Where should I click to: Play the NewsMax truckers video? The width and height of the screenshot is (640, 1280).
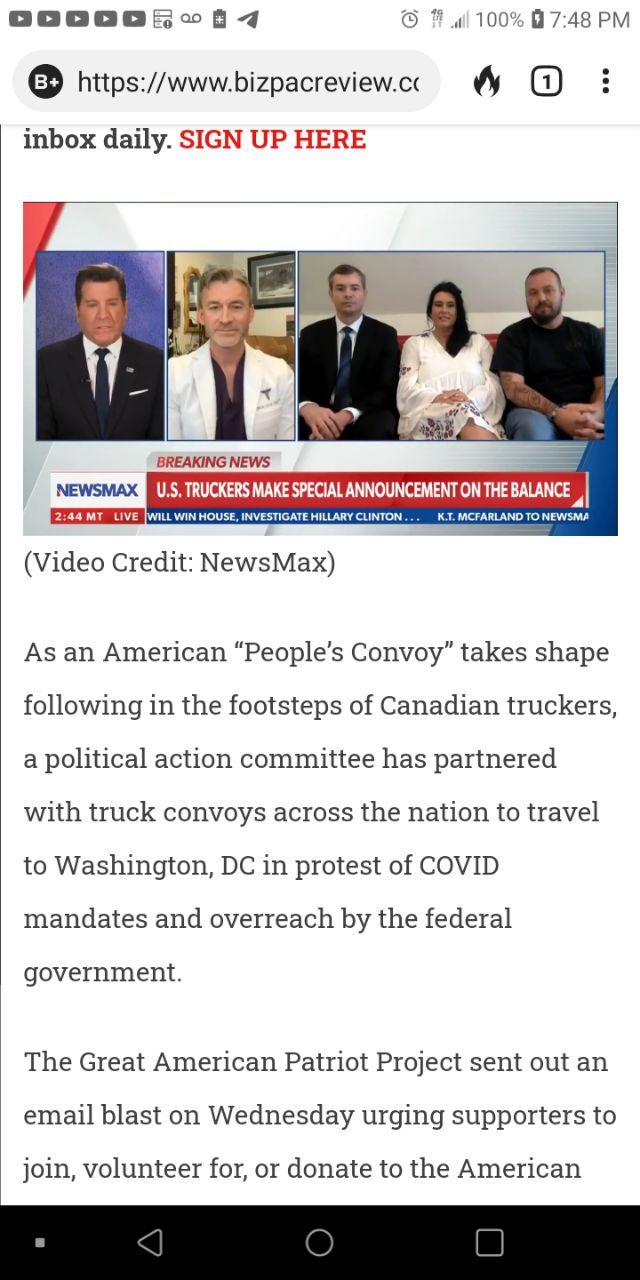(320, 369)
